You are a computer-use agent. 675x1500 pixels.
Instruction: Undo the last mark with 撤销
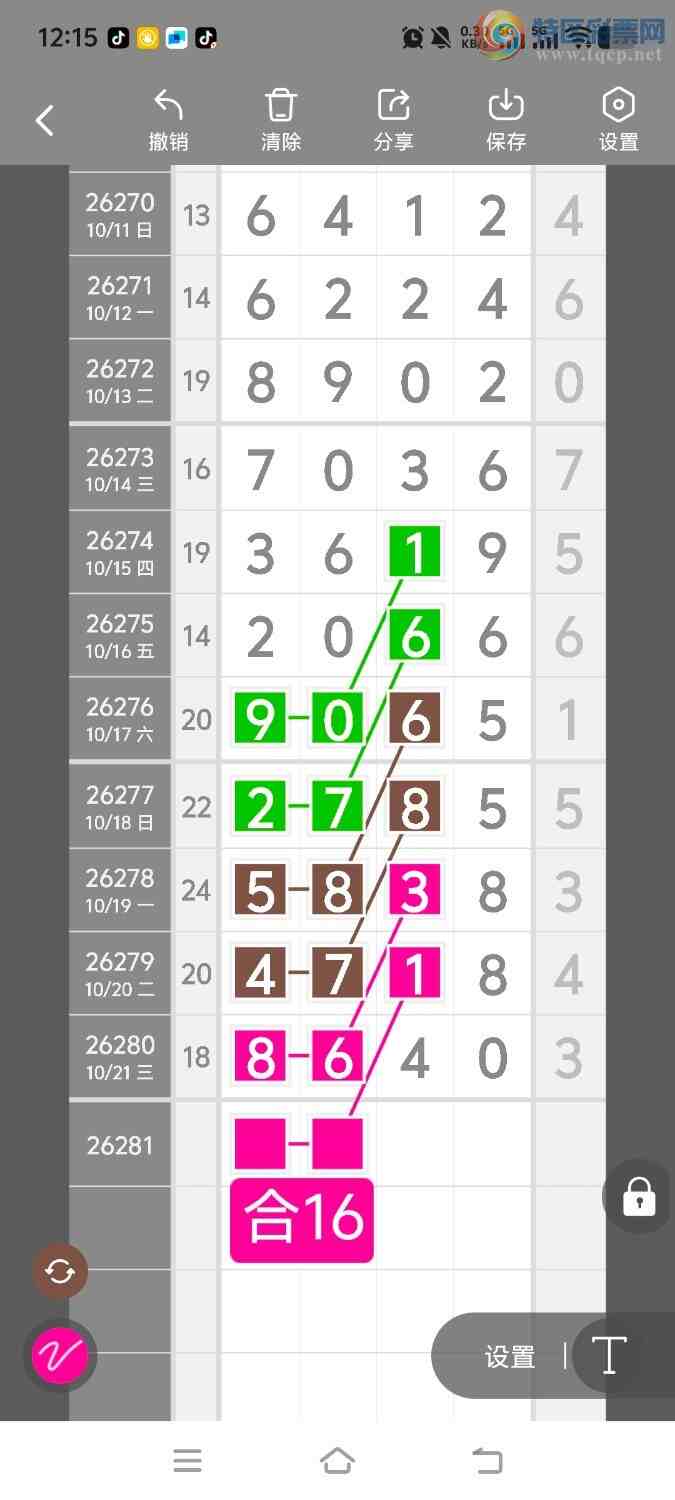coord(168,120)
